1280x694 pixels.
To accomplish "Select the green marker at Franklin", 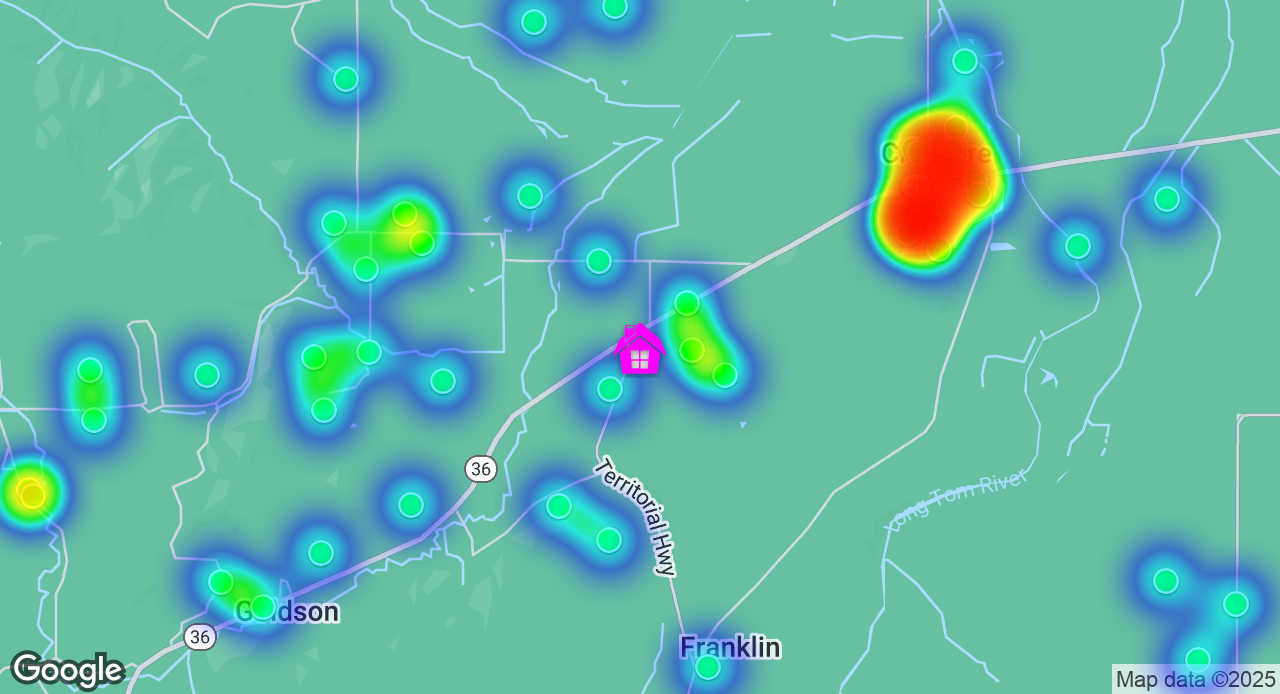I will pyautogui.click(x=708, y=667).
